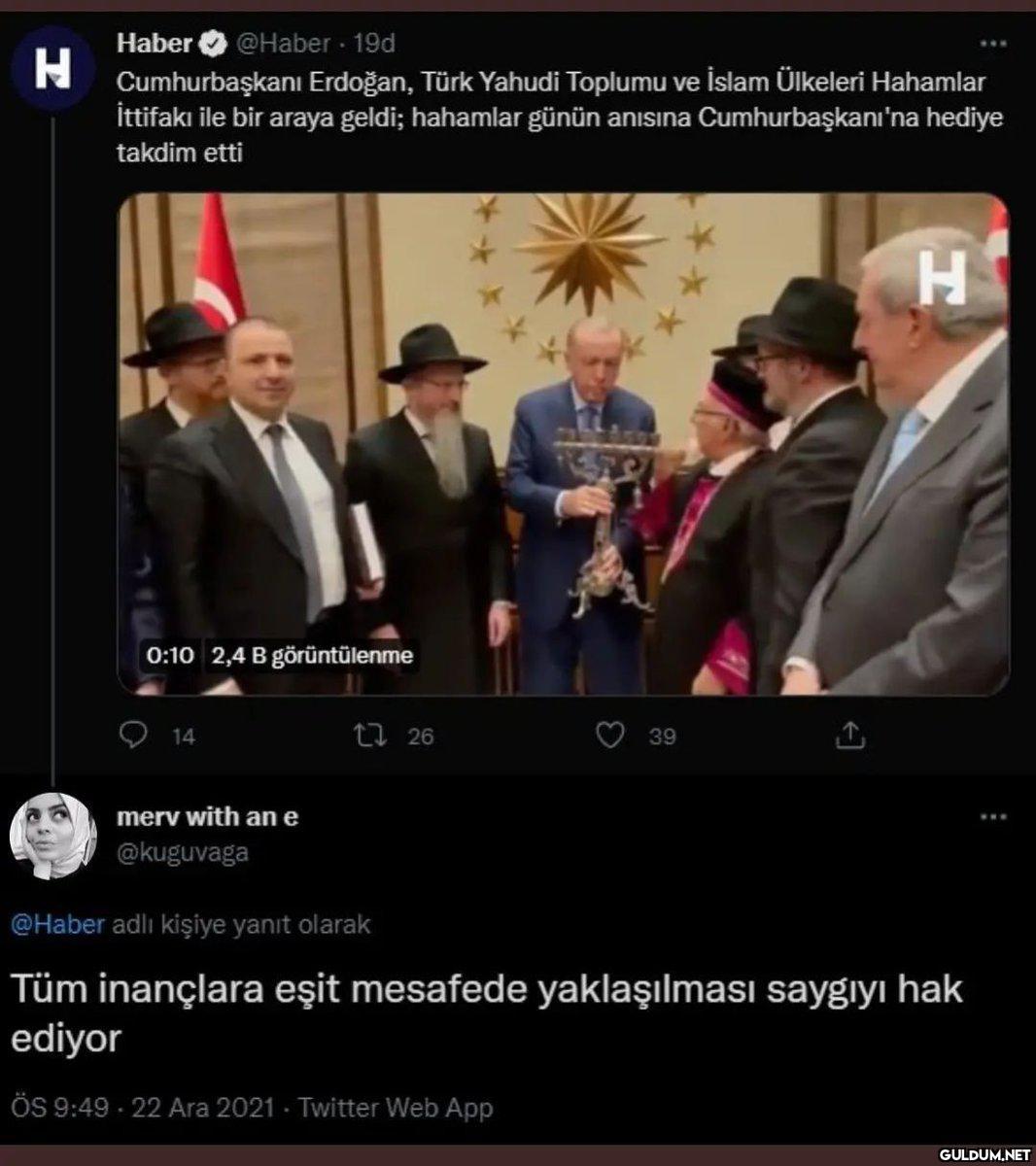Open merv with an e's profile picture
Screen dimensions: 1036x1166
click(52, 836)
